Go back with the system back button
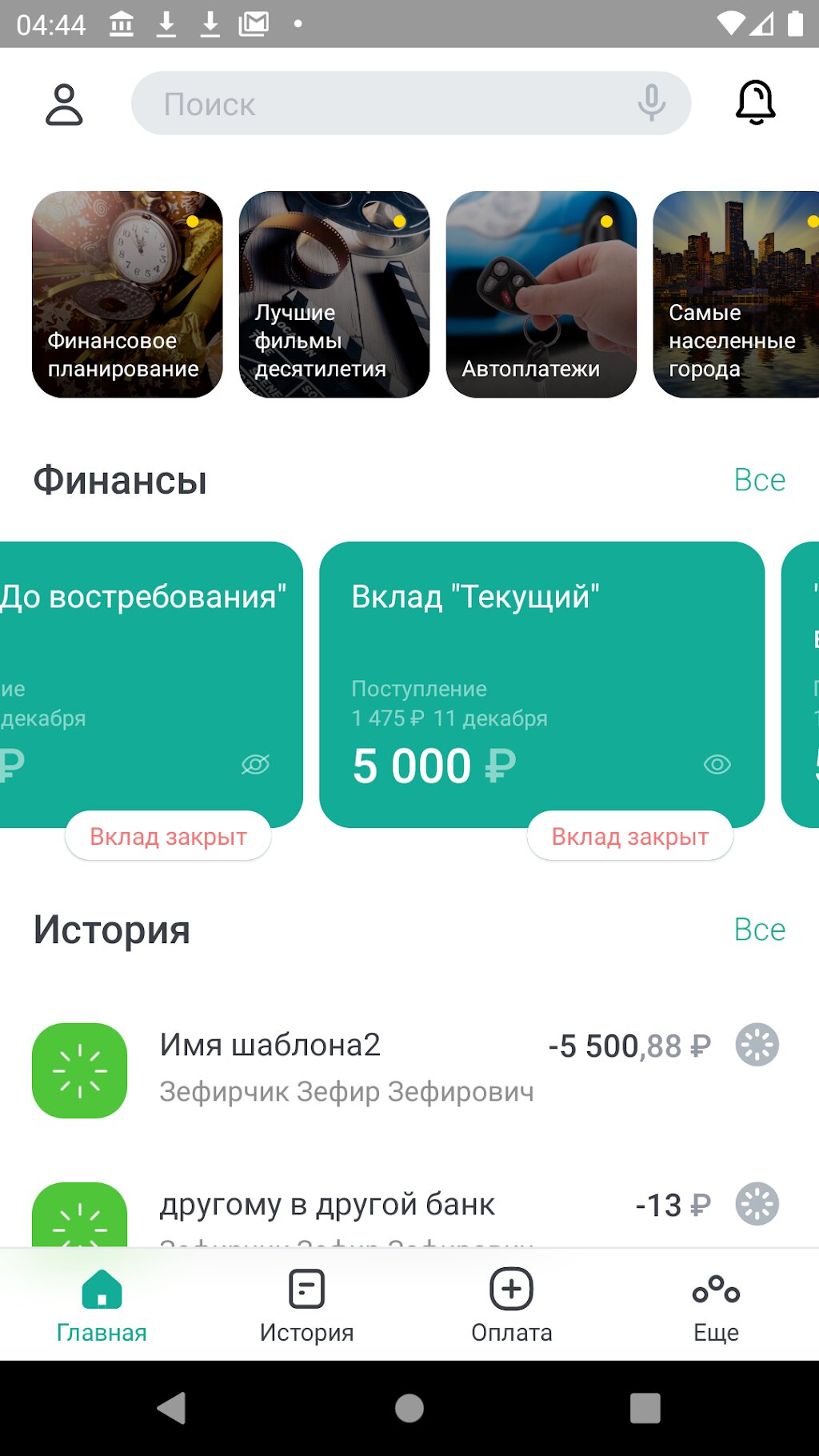Image resolution: width=819 pixels, height=1456 pixels. [x=171, y=1408]
